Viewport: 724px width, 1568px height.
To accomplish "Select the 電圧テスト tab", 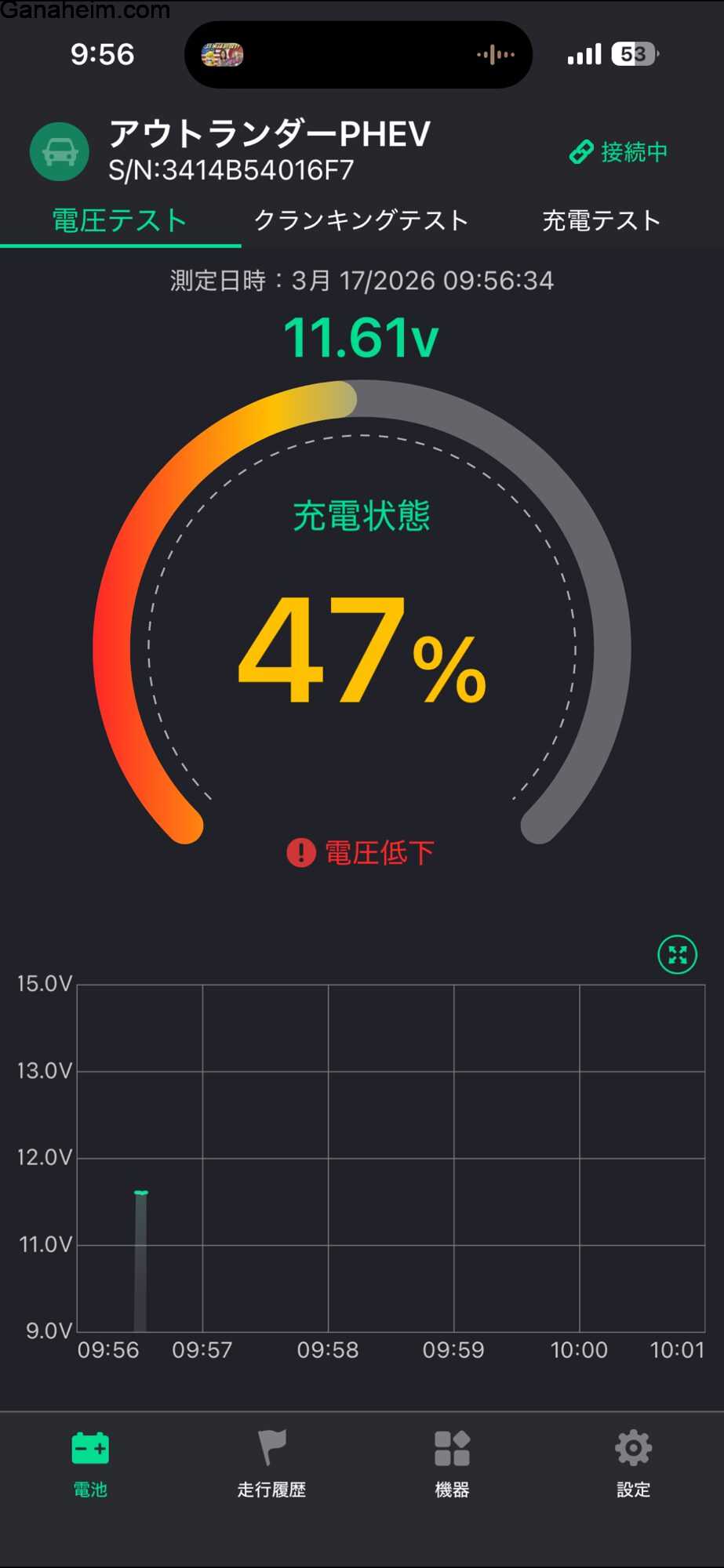I will click(x=120, y=221).
